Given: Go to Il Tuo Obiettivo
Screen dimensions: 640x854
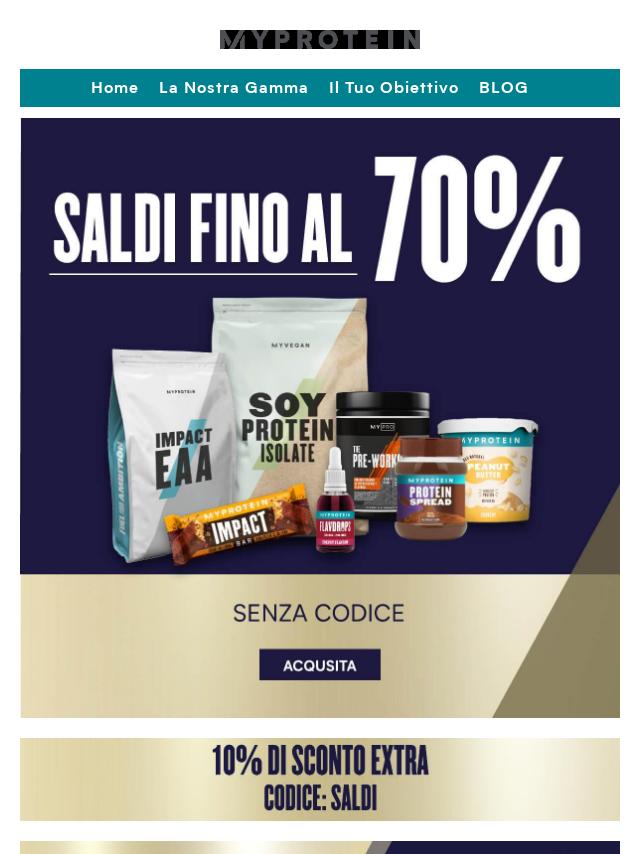Looking at the screenshot, I should pyautogui.click(x=393, y=88).
